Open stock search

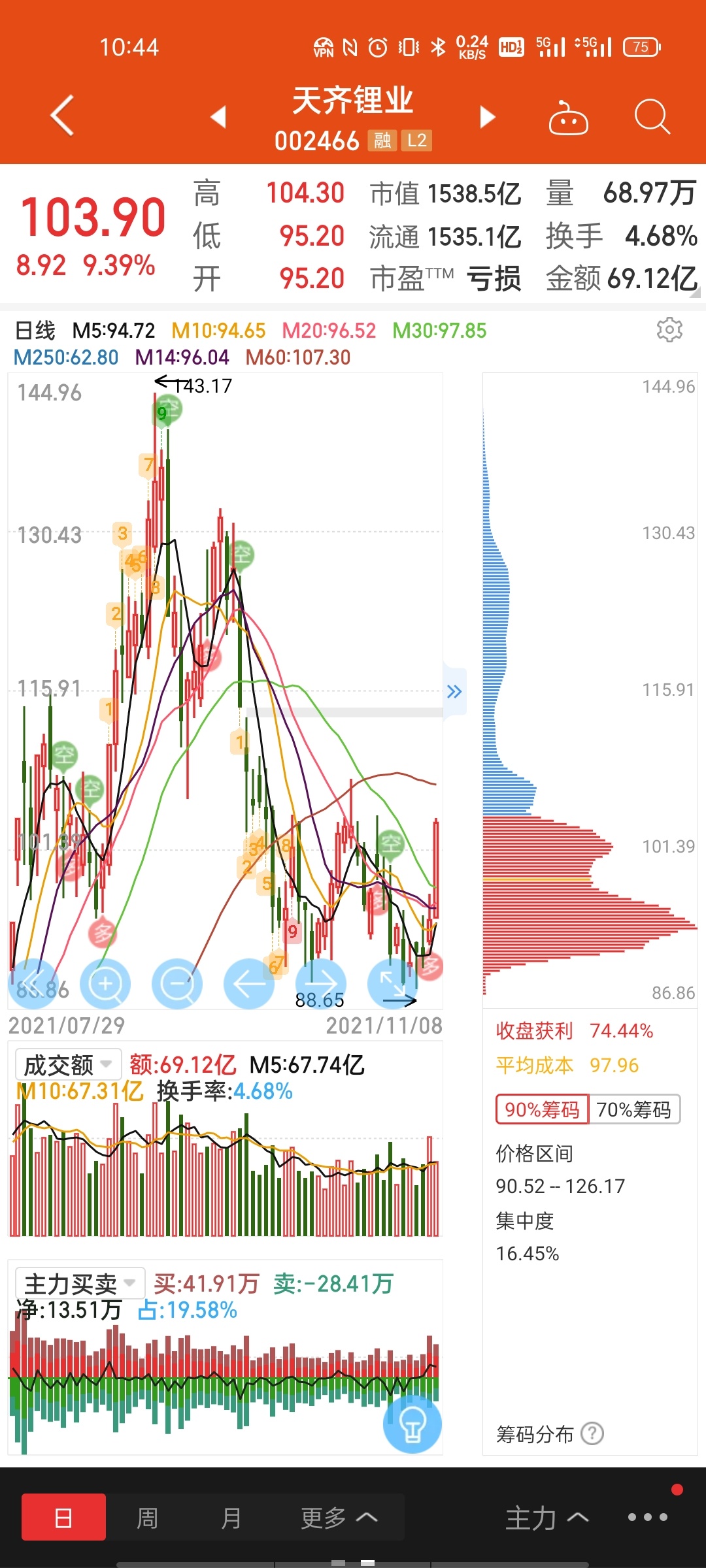tap(652, 117)
